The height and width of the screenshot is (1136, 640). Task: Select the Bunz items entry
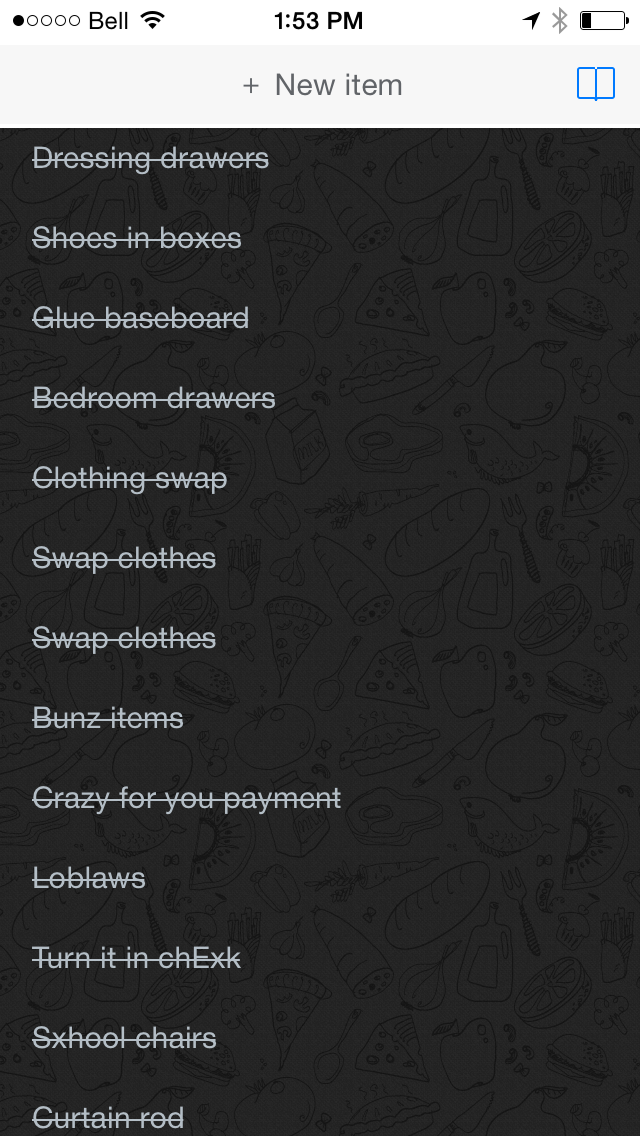click(108, 718)
